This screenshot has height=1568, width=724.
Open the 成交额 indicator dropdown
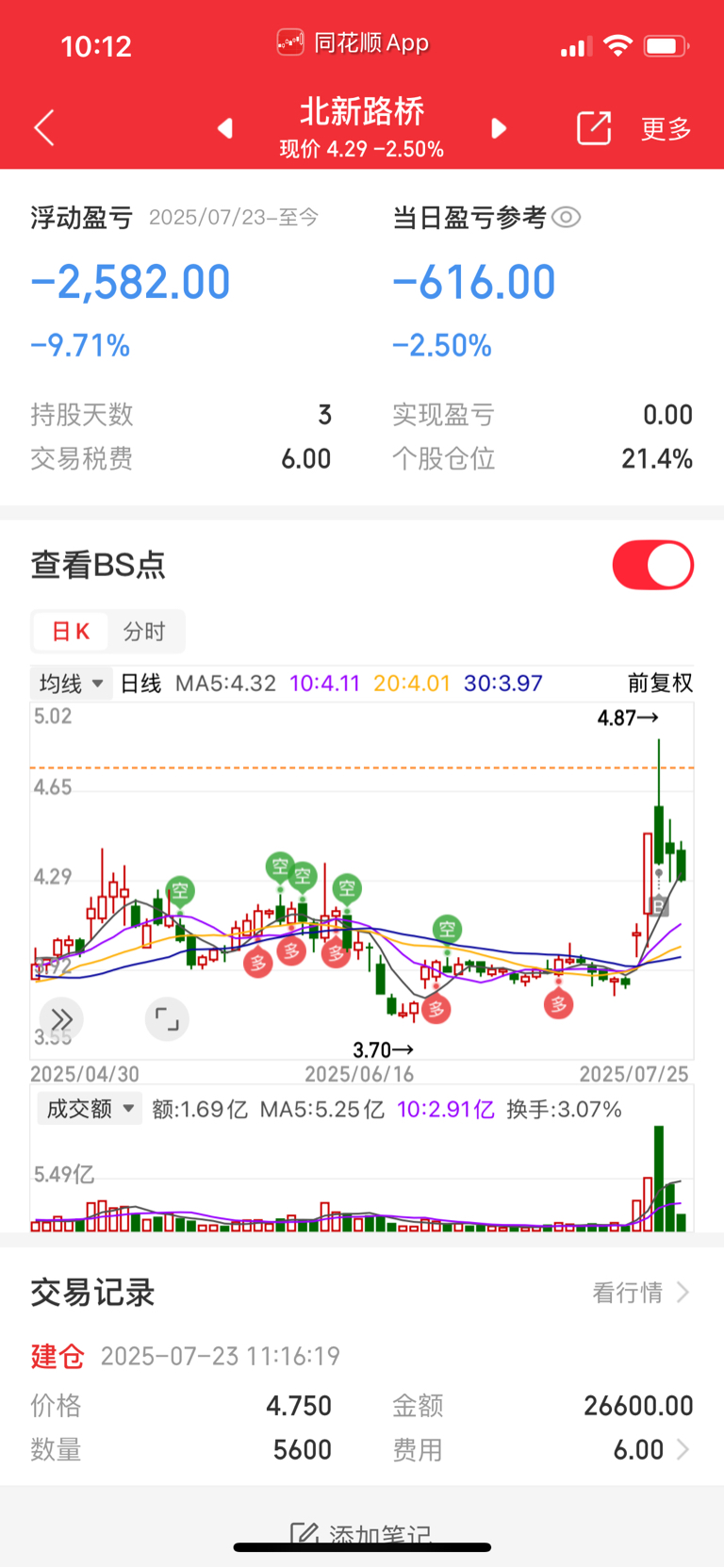pyautogui.click(x=90, y=1109)
